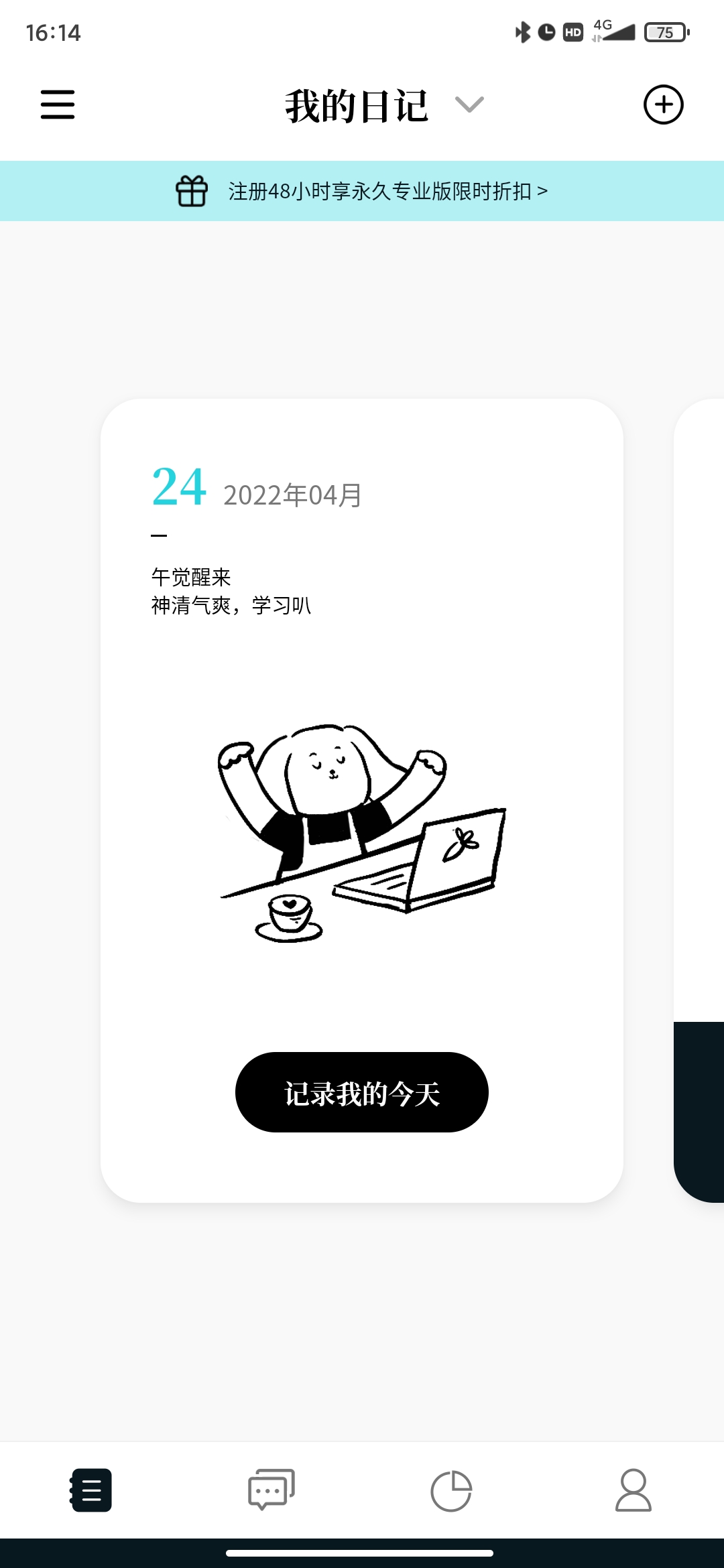Expand the 我的日记 title dropdown
Image resolution: width=724 pixels, height=1568 pixels.
click(x=468, y=105)
